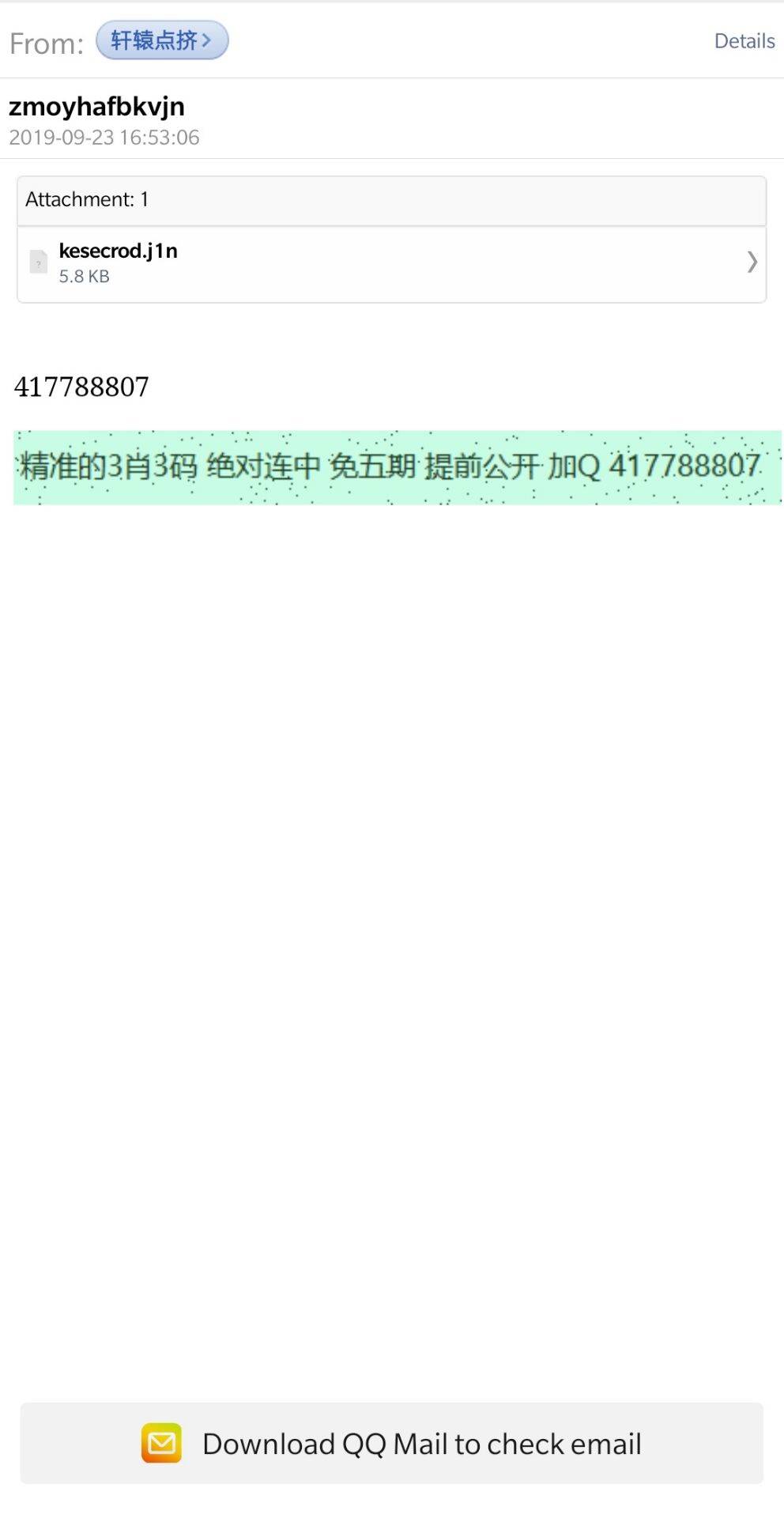The height and width of the screenshot is (1518, 784).
Task: Select the subject line zmoyhafbkvjn
Action: [96, 105]
